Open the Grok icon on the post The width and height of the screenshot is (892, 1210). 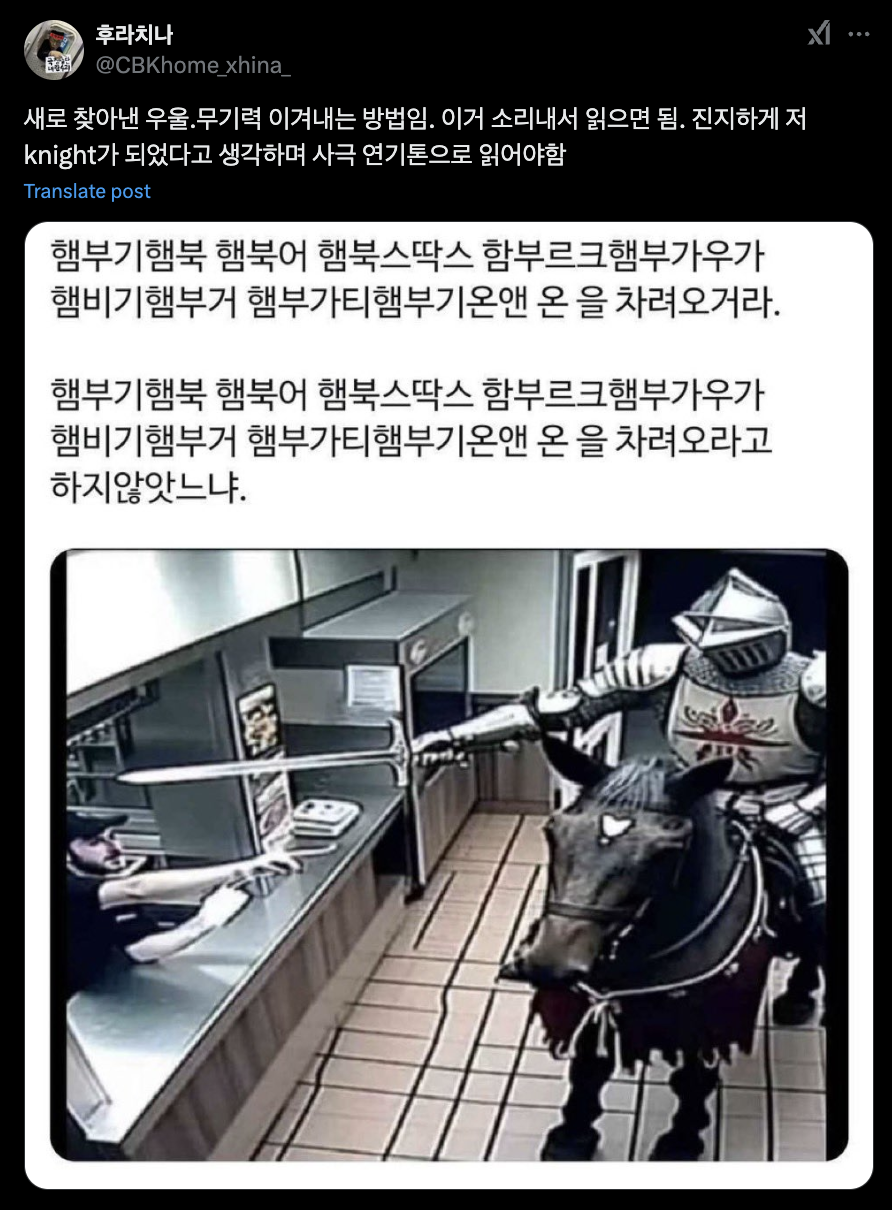click(819, 34)
